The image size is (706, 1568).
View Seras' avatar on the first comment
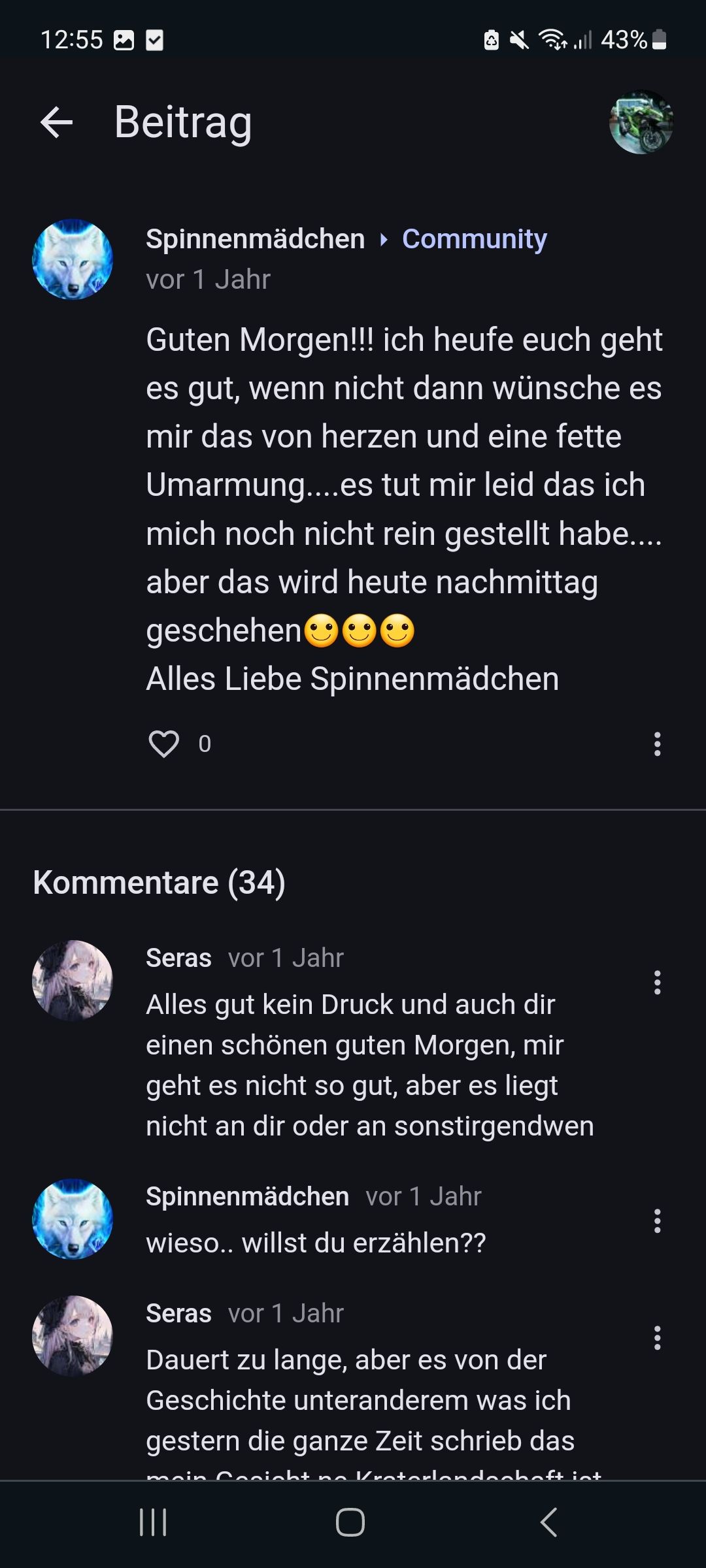pos(73,980)
